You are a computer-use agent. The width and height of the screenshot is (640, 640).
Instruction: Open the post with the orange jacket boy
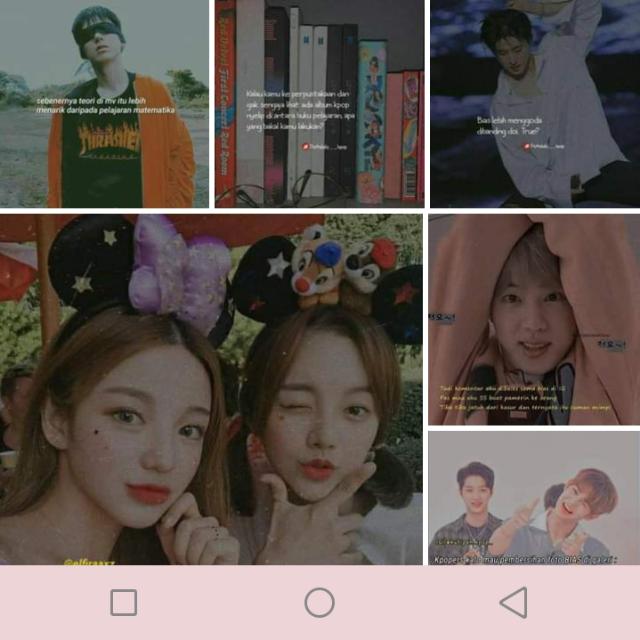[x=105, y=104]
